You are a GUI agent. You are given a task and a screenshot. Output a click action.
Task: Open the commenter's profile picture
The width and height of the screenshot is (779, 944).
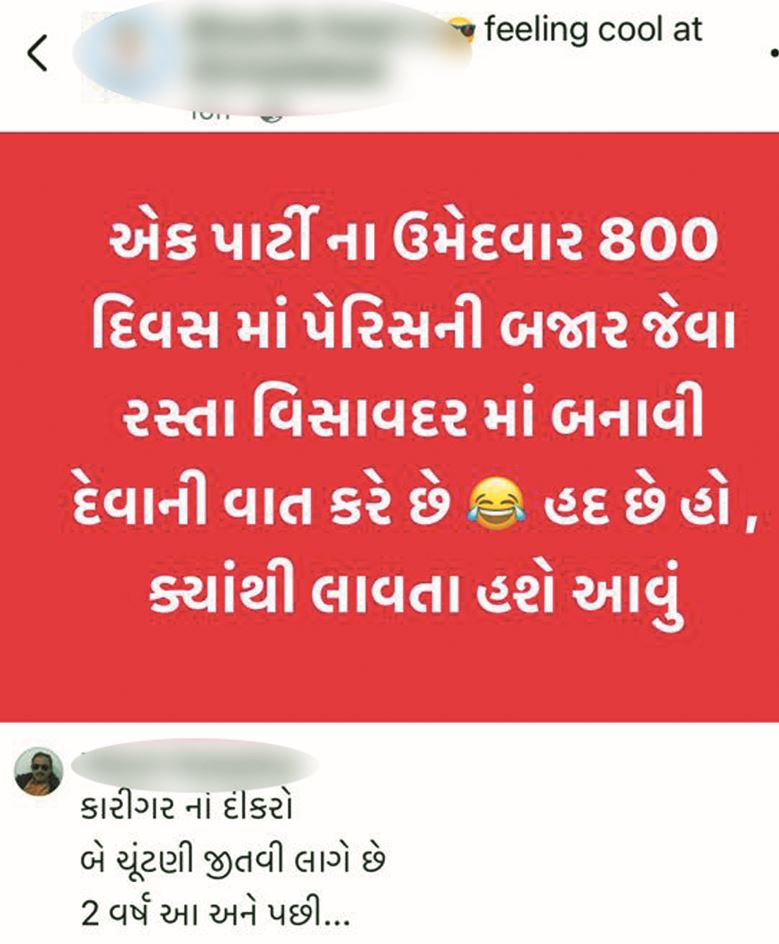click(x=39, y=771)
